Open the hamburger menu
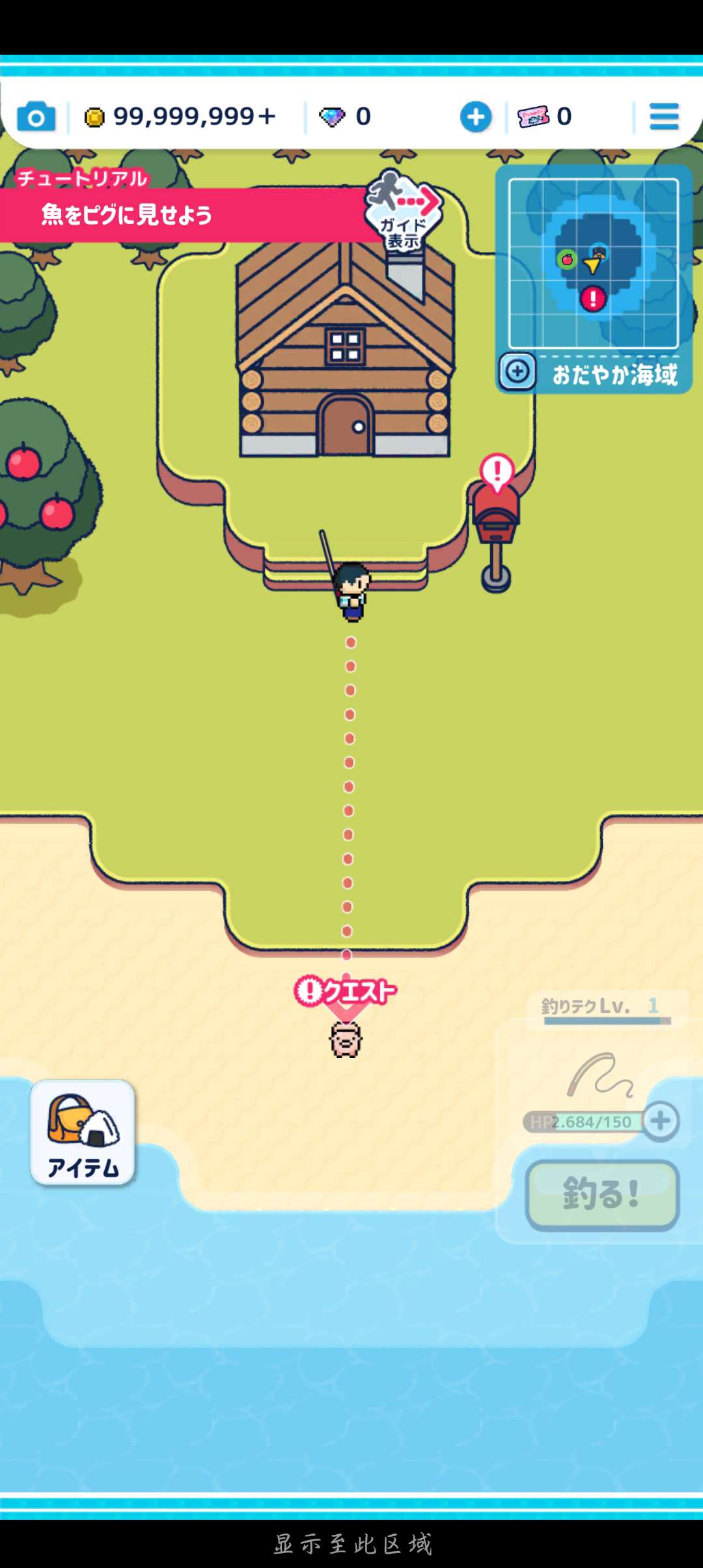This screenshot has height=1568, width=703. (x=664, y=117)
